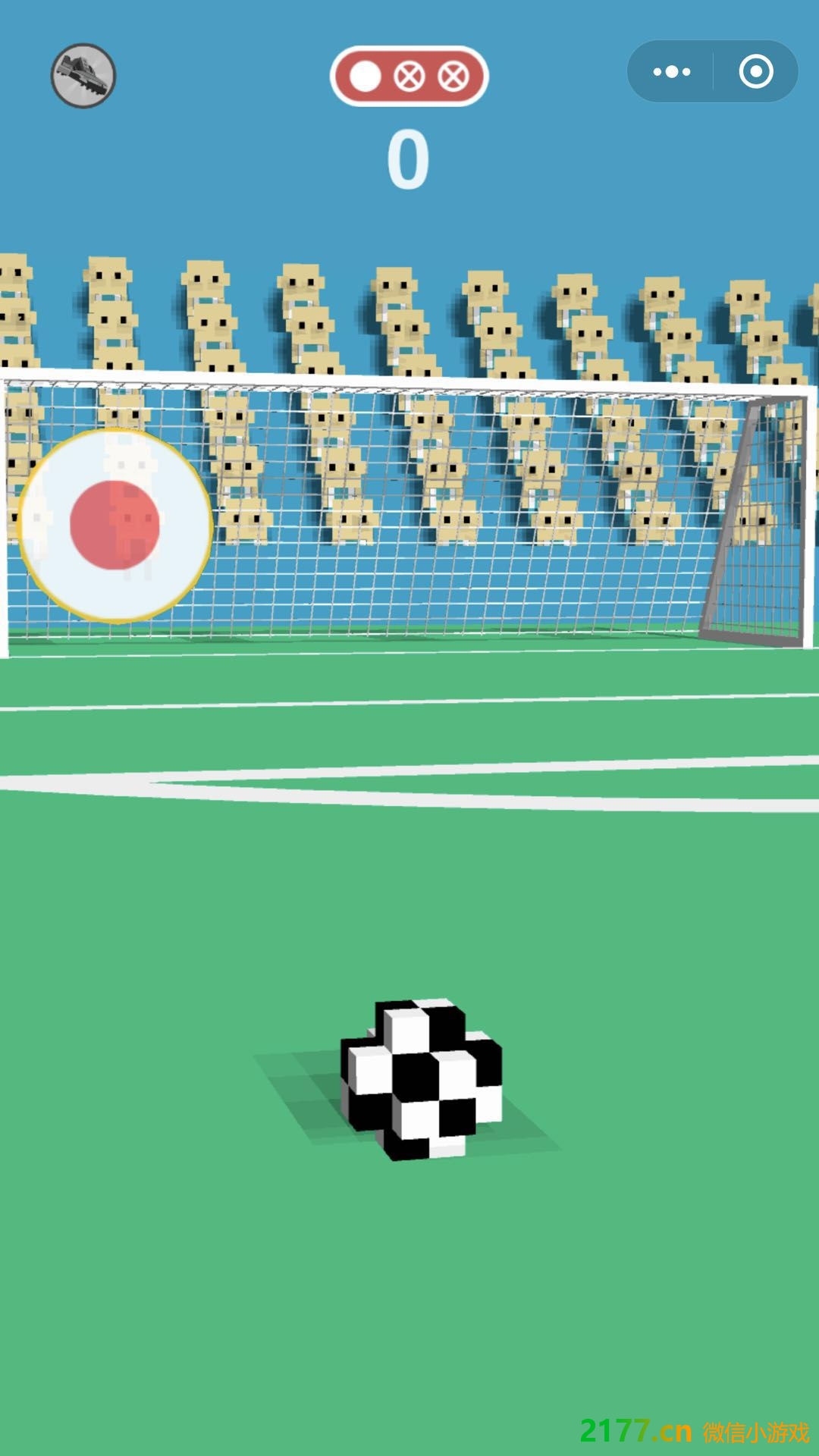Screen dimensions: 819x1456
Task: Tap the red bullseye target in the goal
Action: click(x=115, y=525)
